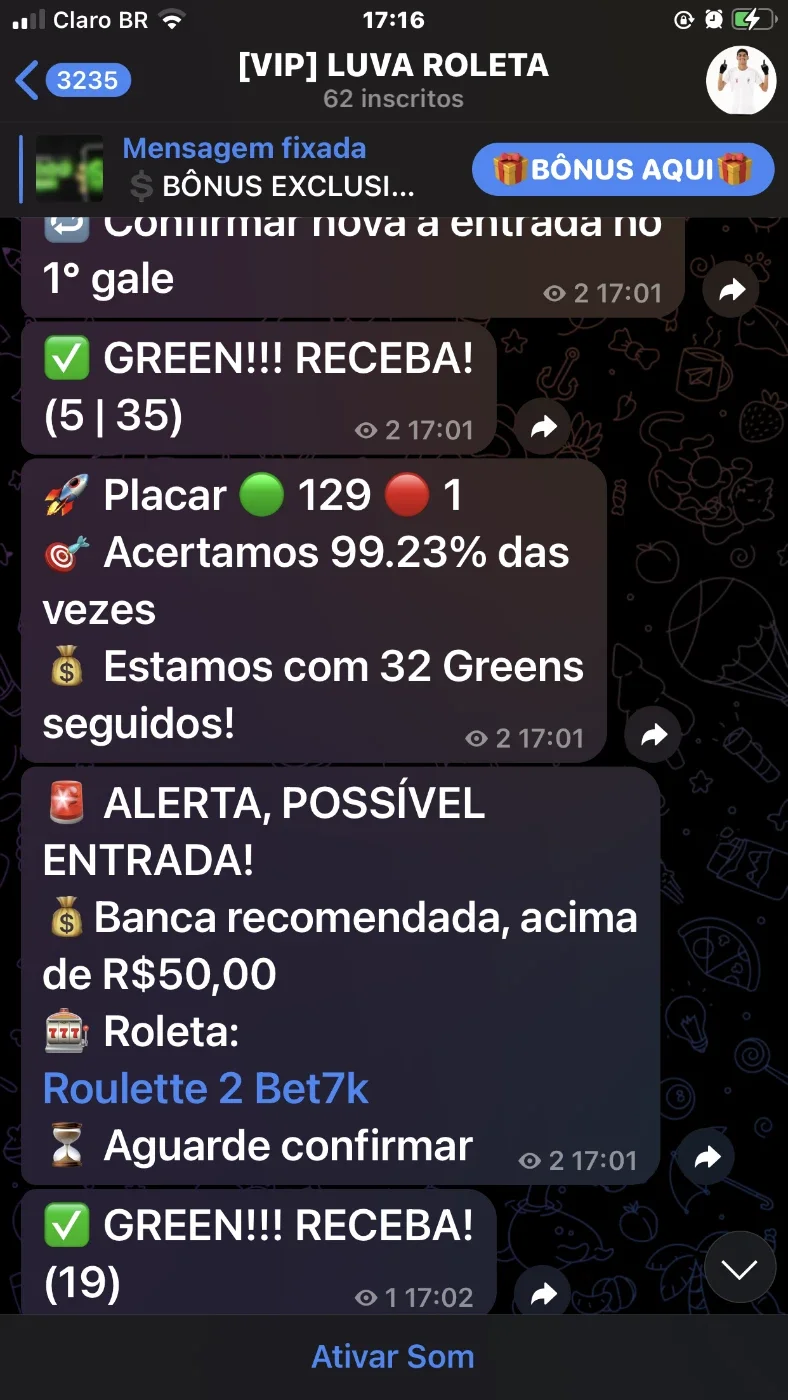
Task: Open the Roulette 2 Bet7k link
Action: [x=206, y=1088]
